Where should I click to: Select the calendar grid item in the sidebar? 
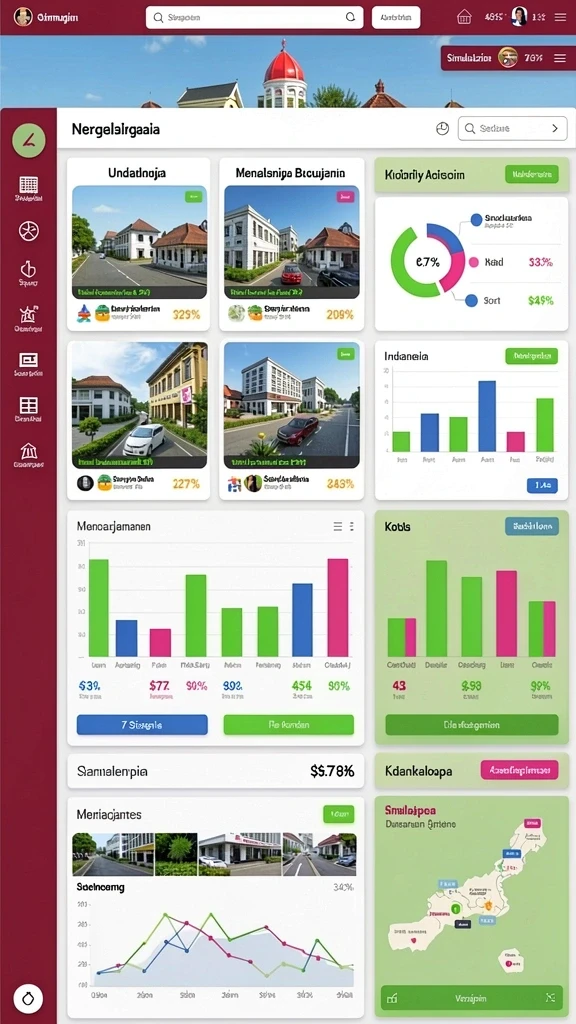(x=29, y=189)
